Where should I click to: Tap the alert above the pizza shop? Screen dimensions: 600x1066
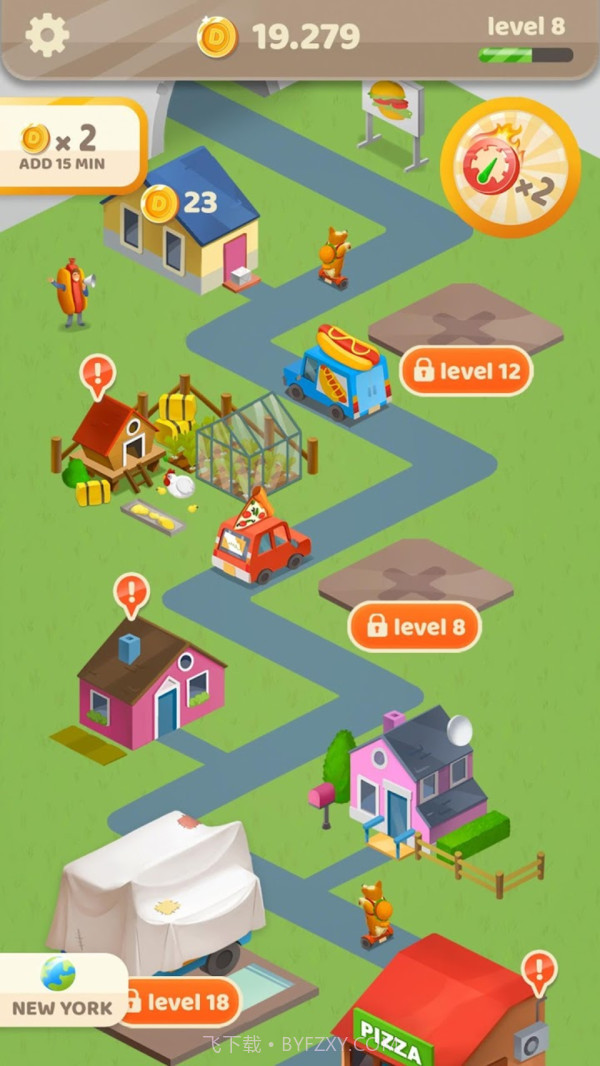(538, 968)
